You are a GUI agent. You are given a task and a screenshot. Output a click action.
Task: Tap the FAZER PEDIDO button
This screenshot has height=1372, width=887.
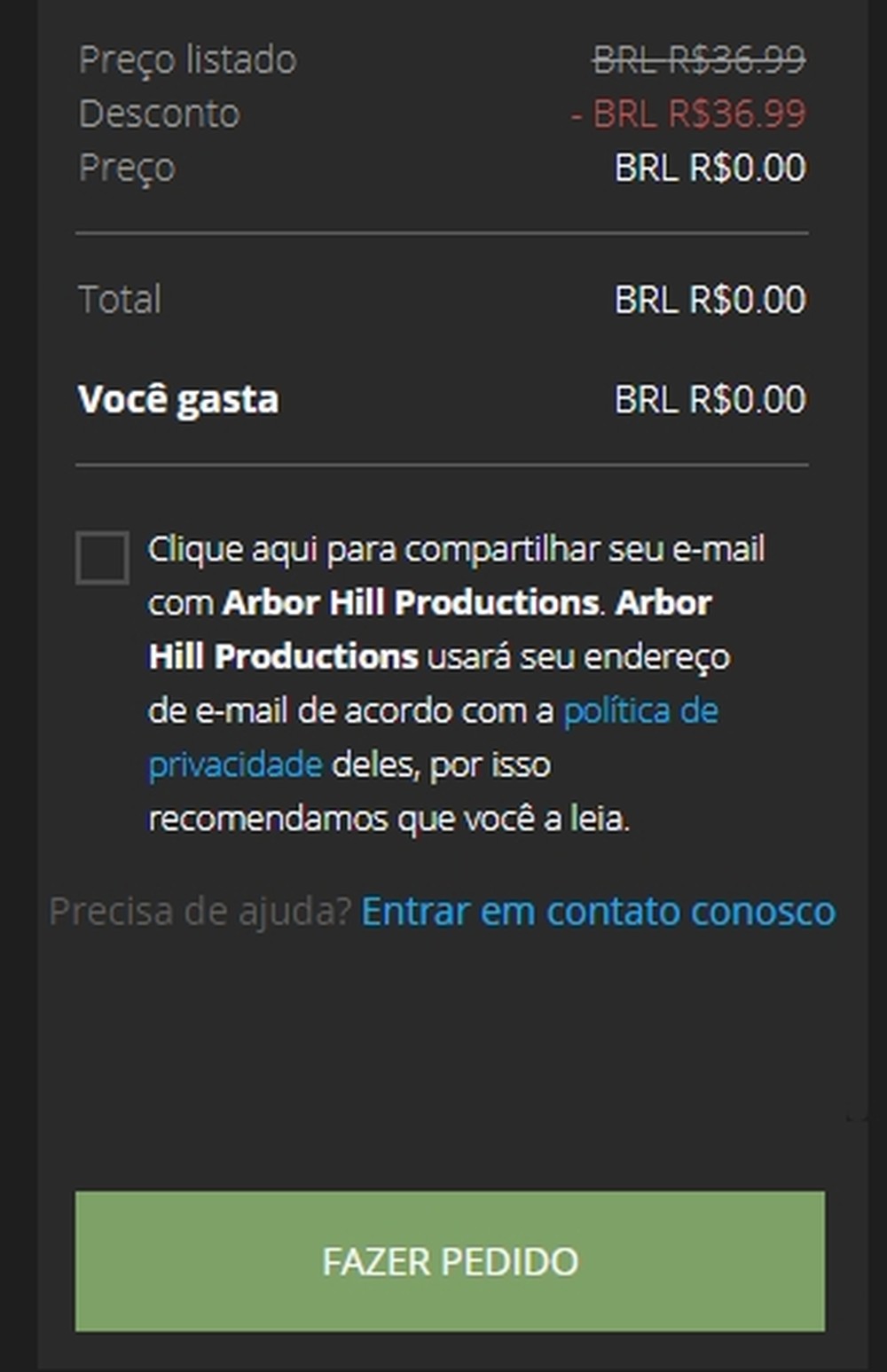450,1260
